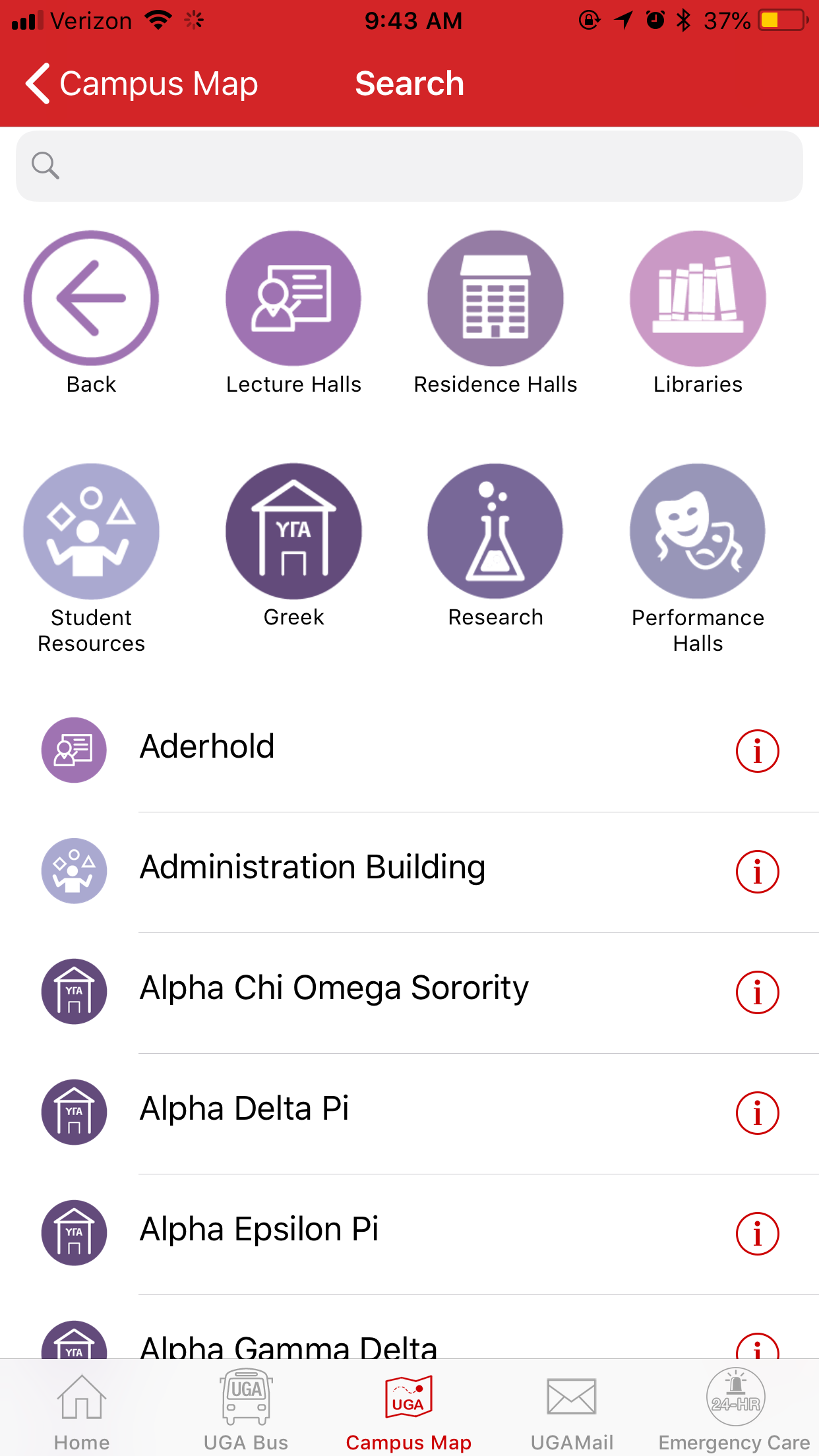Show info for Alpha Delta Pi
Viewport: 819px width, 1456px height.
757,1113
